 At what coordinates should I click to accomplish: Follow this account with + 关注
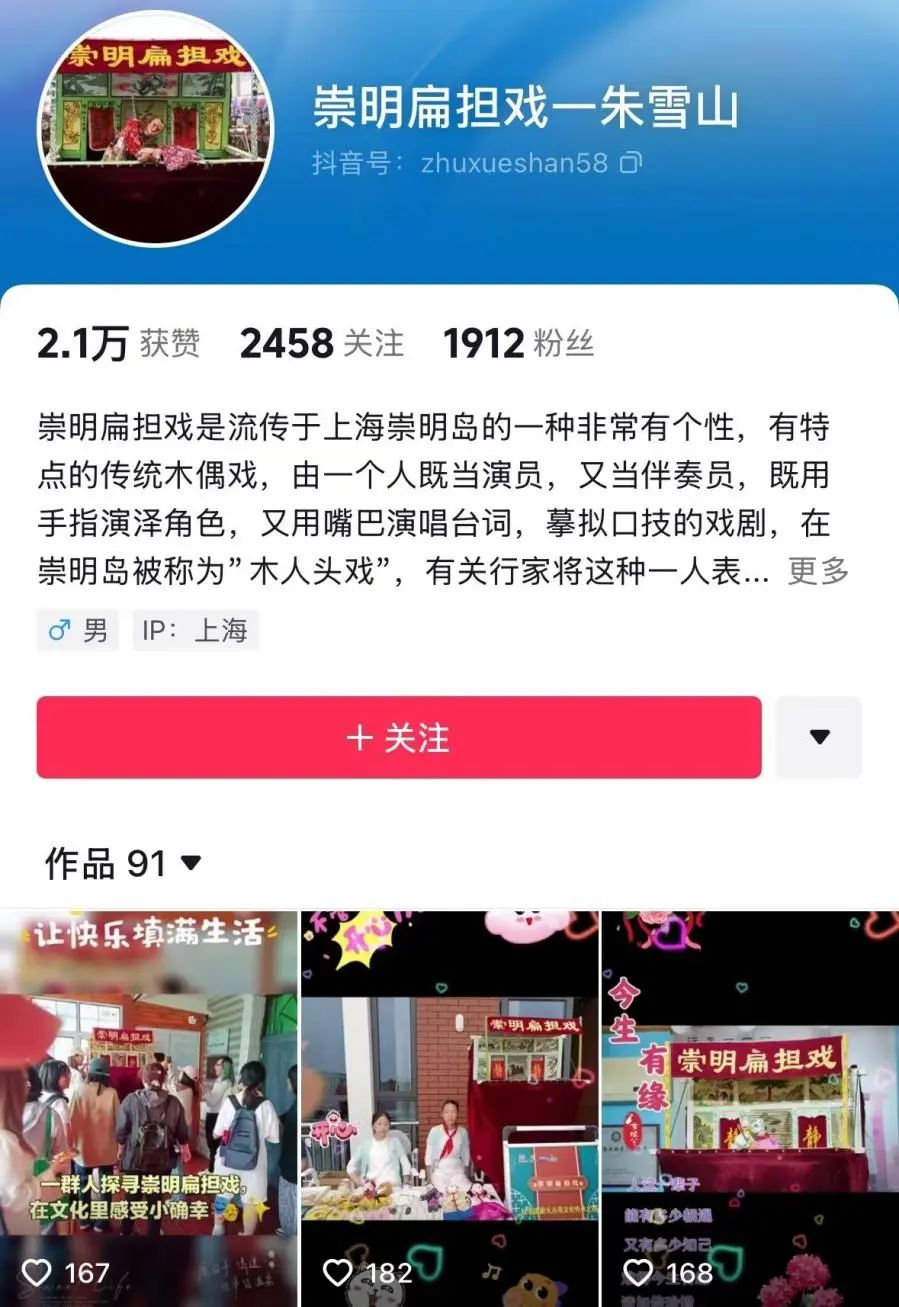pos(399,738)
